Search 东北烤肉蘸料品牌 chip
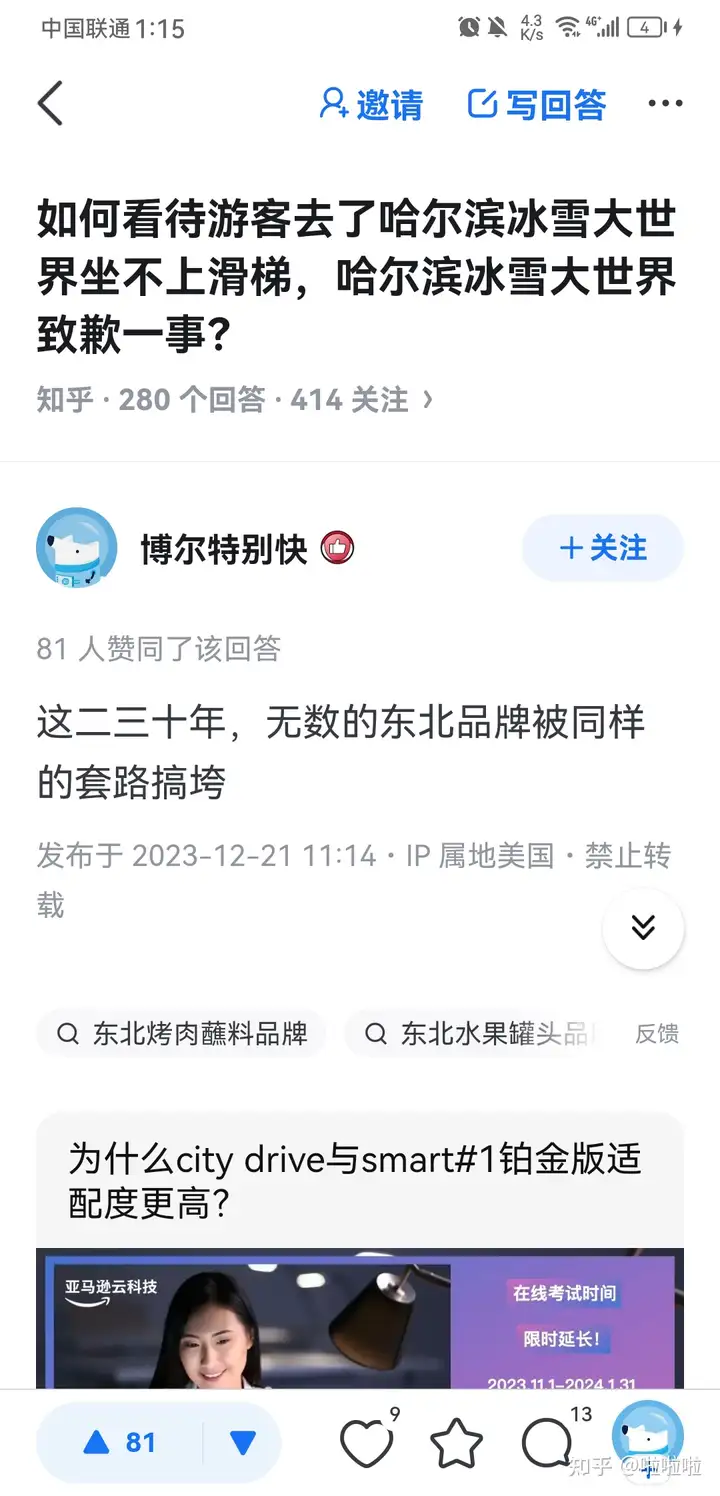The width and height of the screenshot is (720, 1496). coord(182,1033)
